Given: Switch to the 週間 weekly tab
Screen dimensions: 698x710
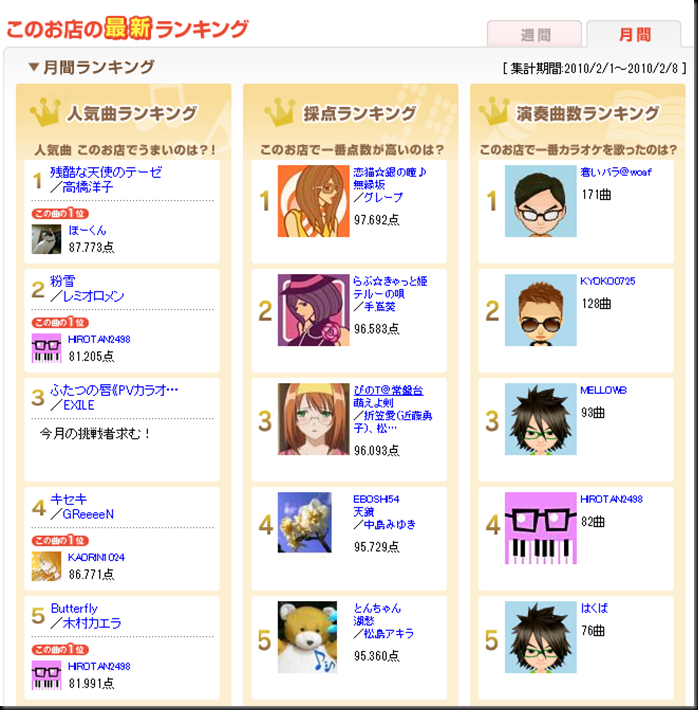Looking at the screenshot, I should click(x=534, y=35).
